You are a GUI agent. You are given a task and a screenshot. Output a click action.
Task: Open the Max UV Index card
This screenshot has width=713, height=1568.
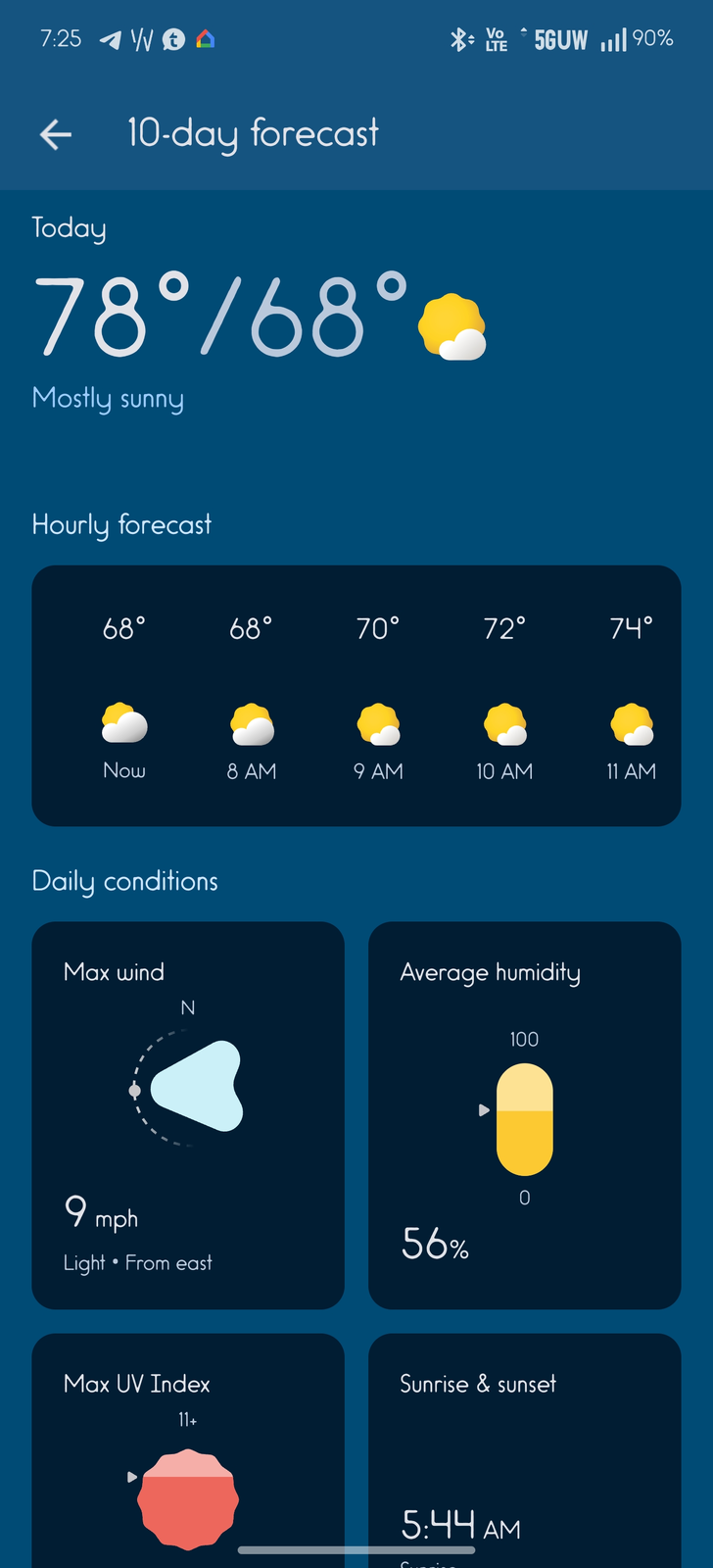click(x=188, y=1450)
